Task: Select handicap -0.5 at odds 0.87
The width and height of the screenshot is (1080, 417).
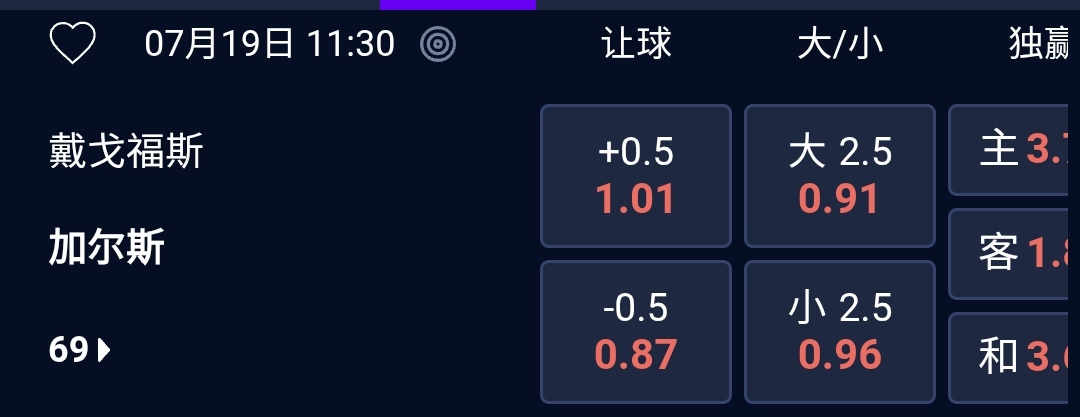Action: tap(636, 331)
